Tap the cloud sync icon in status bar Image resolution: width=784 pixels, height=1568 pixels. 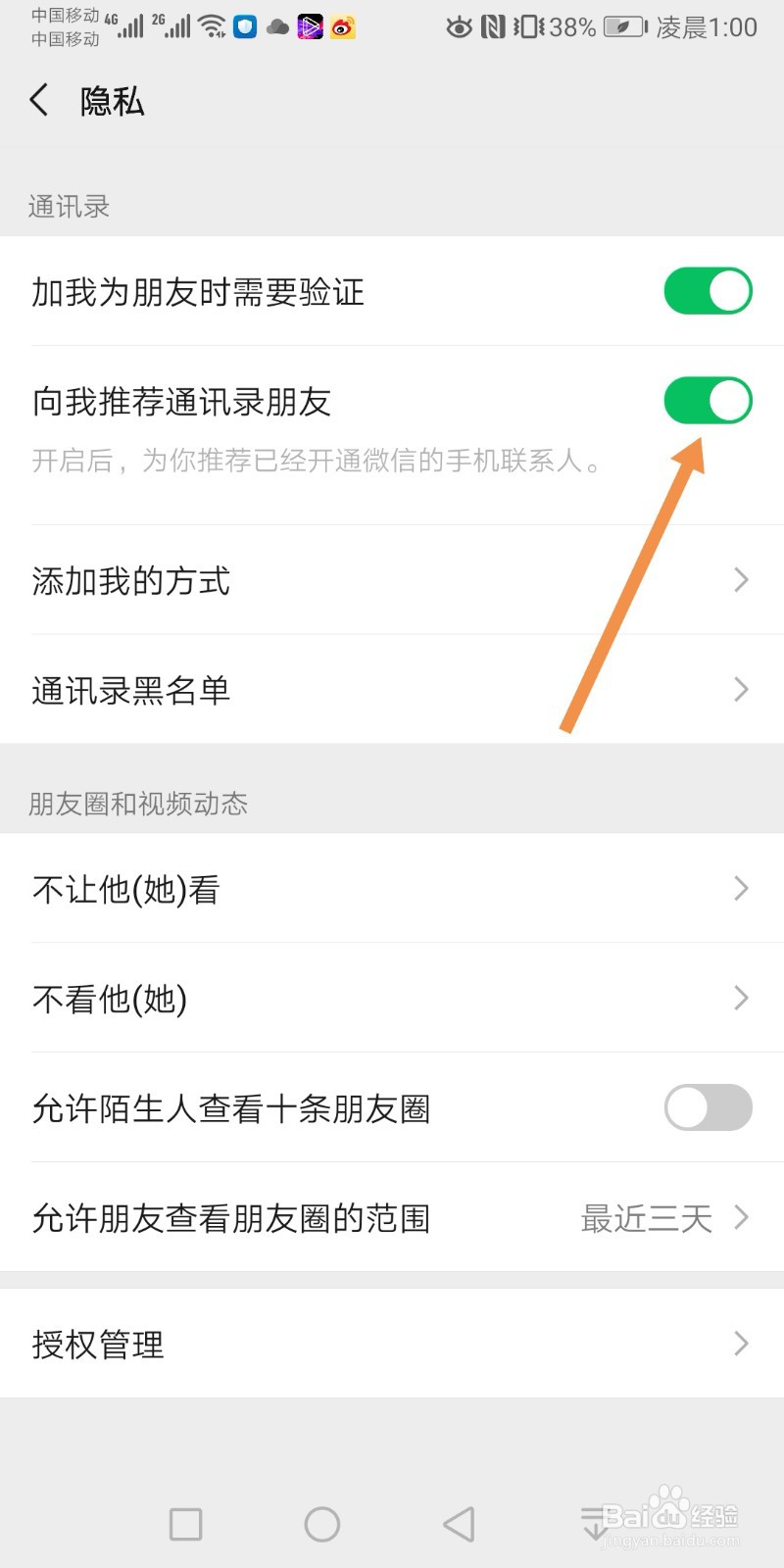point(279,26)
